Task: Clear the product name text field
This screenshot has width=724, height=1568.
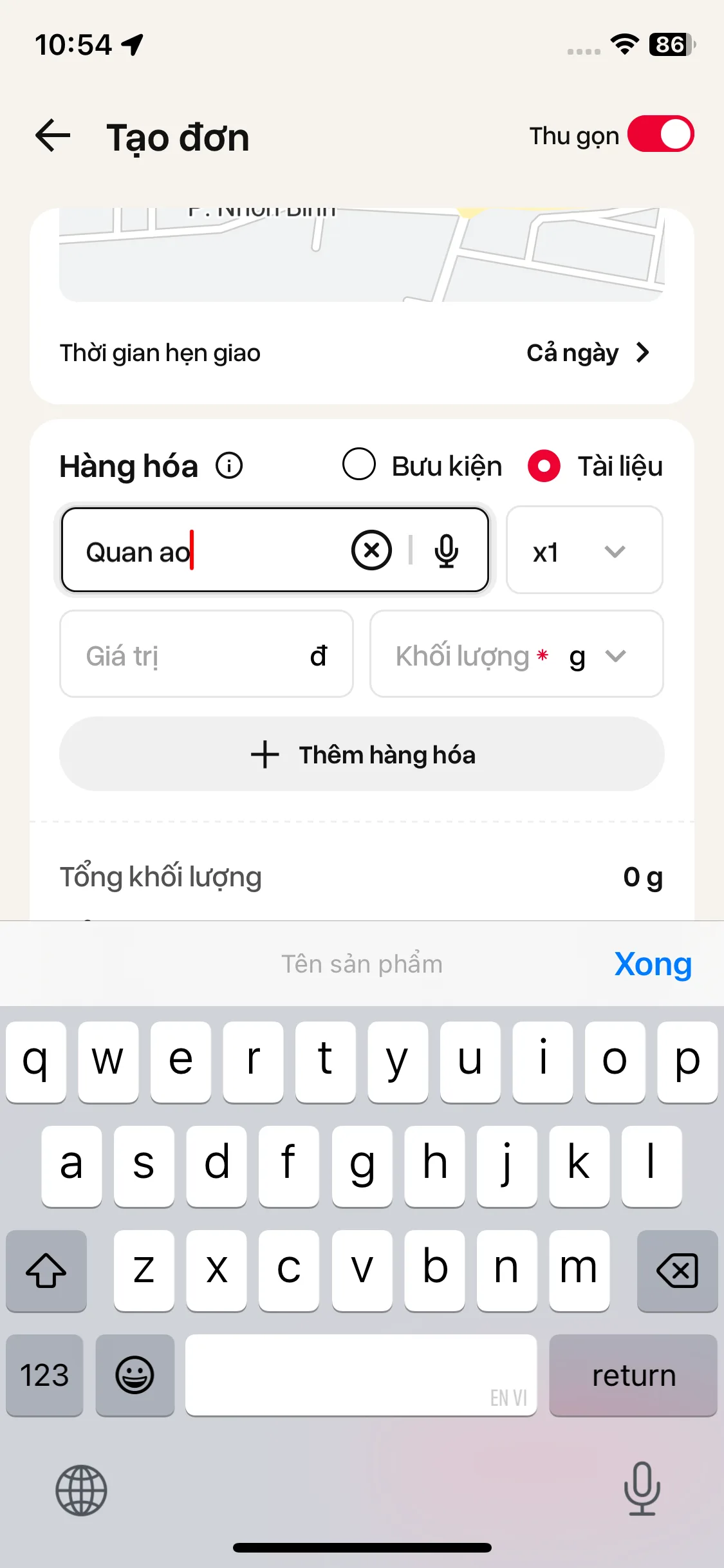Action: click(x=370, y=550)
